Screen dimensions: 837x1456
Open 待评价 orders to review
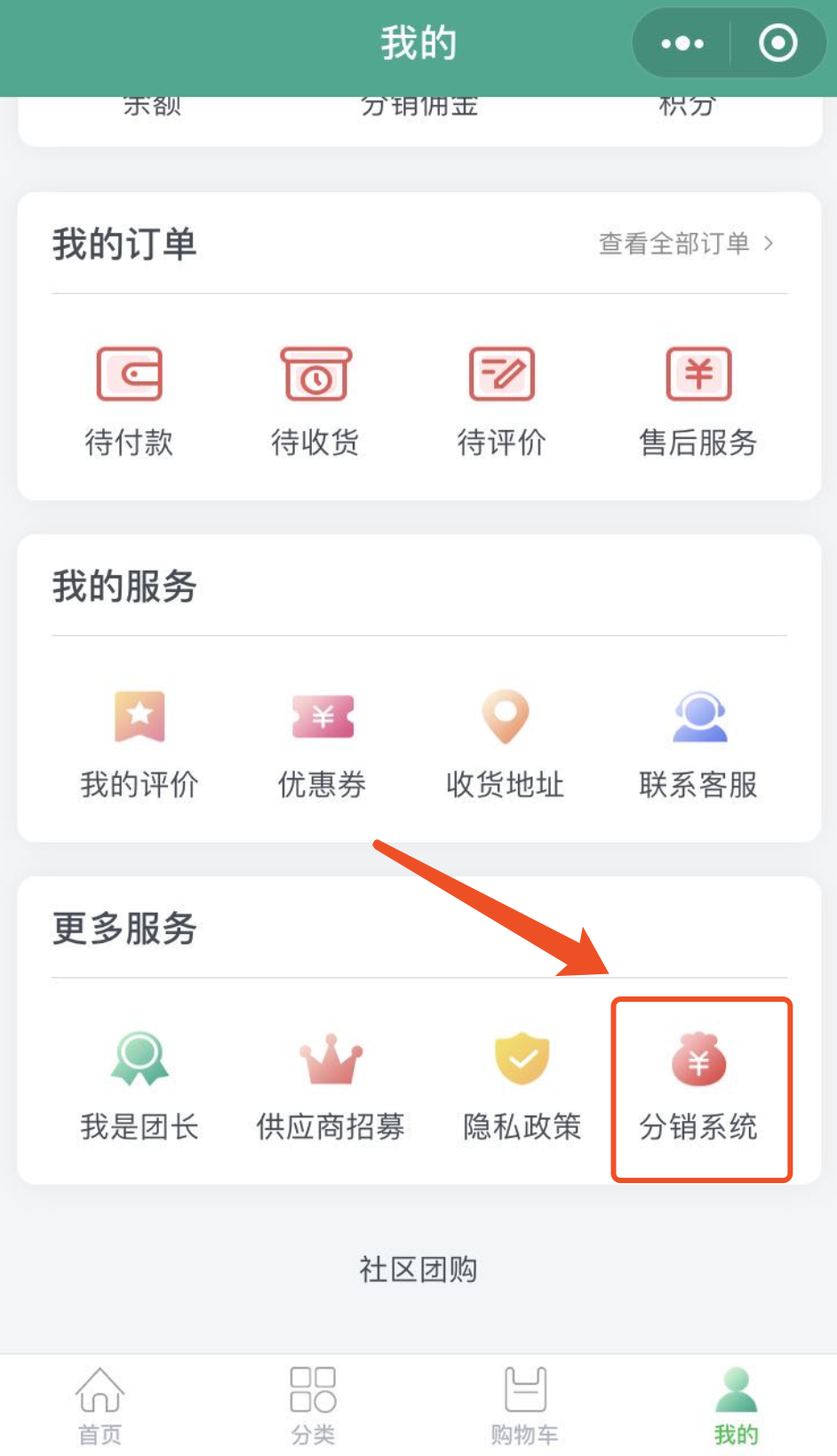[501, 400]
